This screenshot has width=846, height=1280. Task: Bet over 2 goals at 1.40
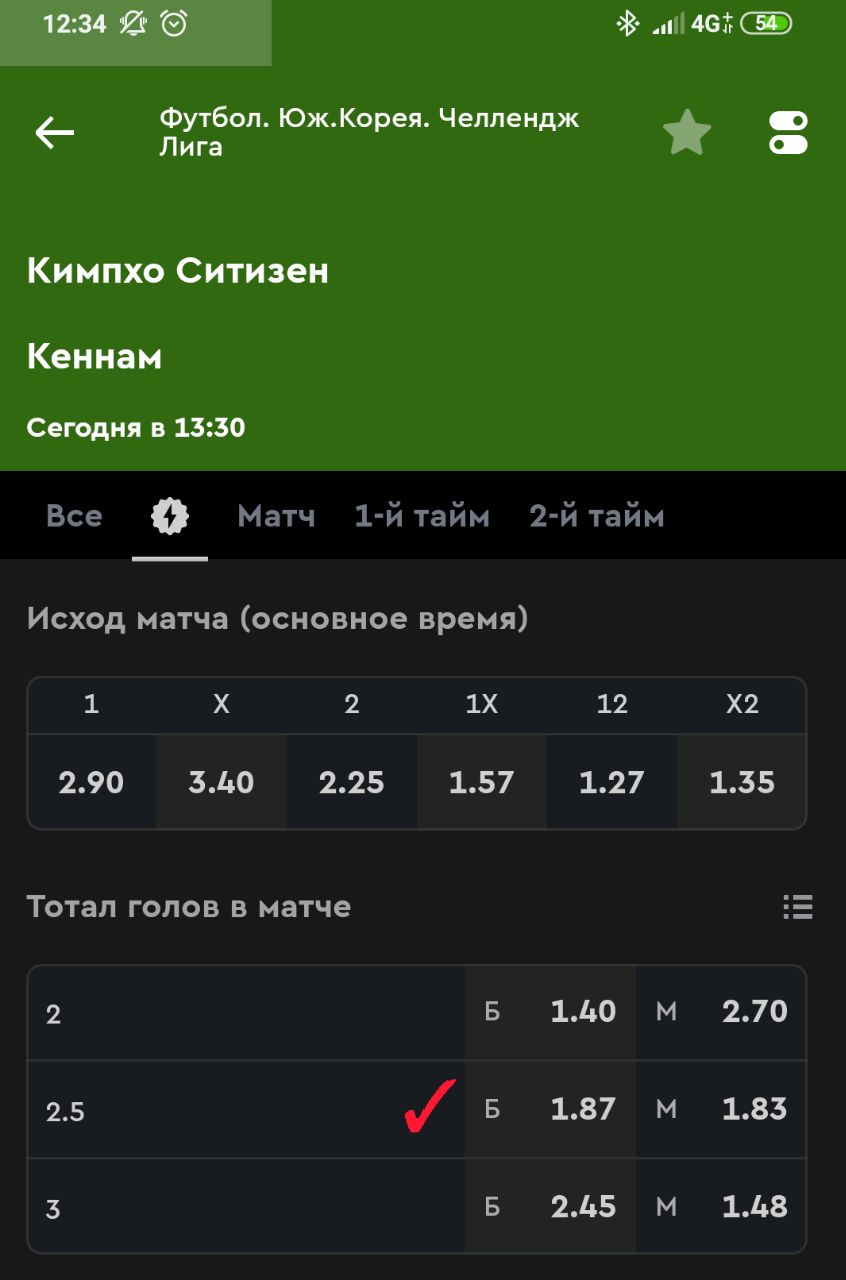550,1012
